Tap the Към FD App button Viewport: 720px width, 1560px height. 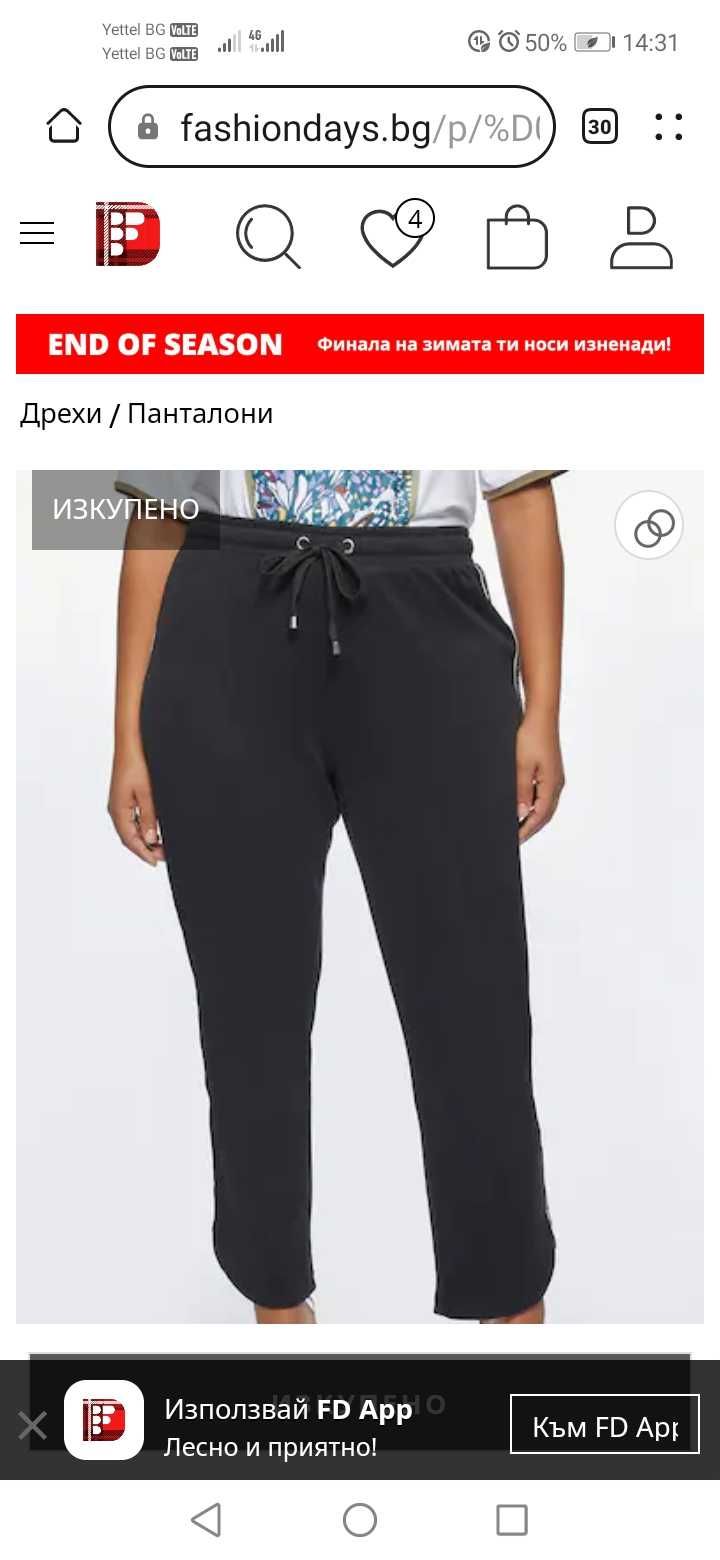point(603,1425)
